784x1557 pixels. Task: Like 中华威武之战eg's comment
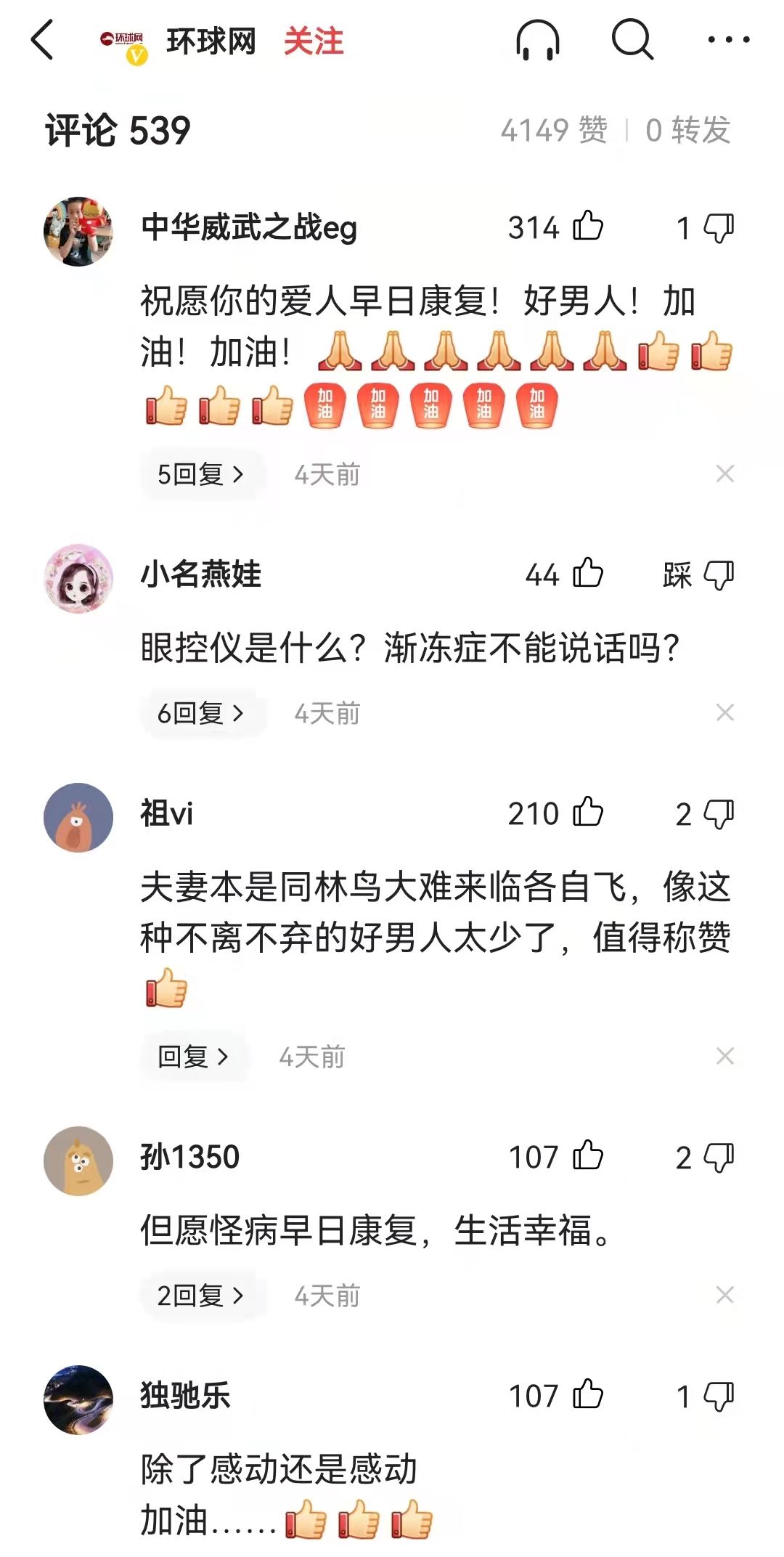[588, 227]
